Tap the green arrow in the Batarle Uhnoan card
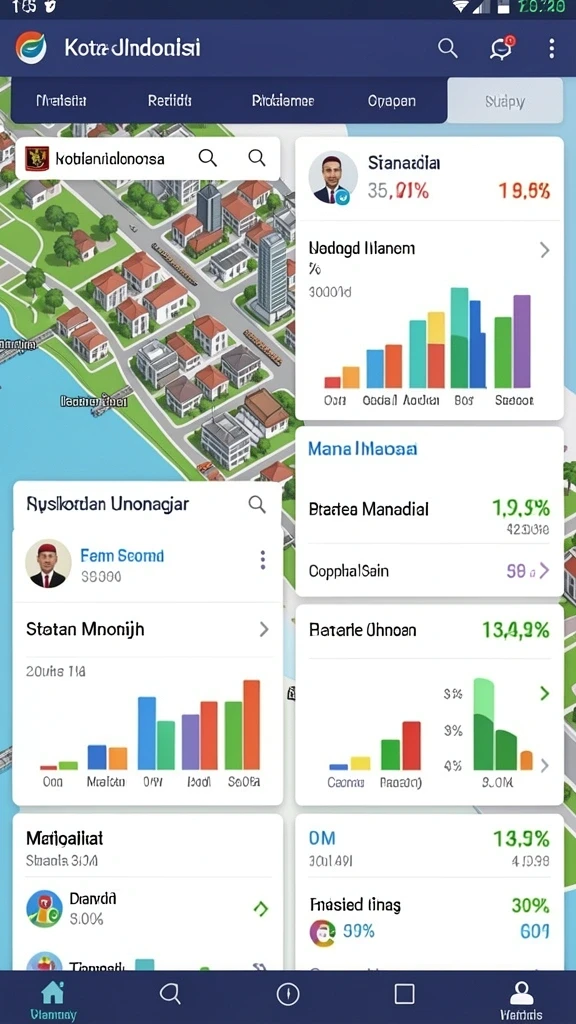576x1024 pixels. coord(545,693)
